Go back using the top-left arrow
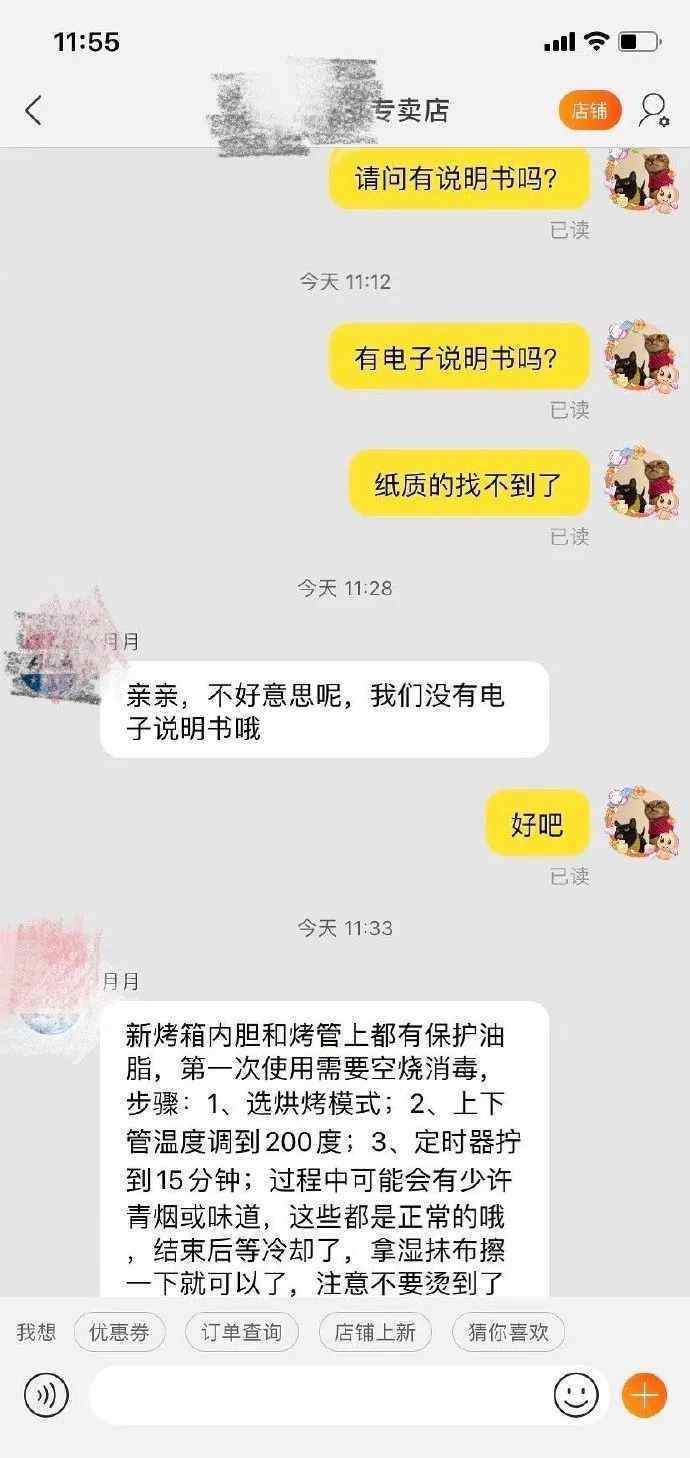The height and width of the screenshot is (1458, 690). [34, 110]
